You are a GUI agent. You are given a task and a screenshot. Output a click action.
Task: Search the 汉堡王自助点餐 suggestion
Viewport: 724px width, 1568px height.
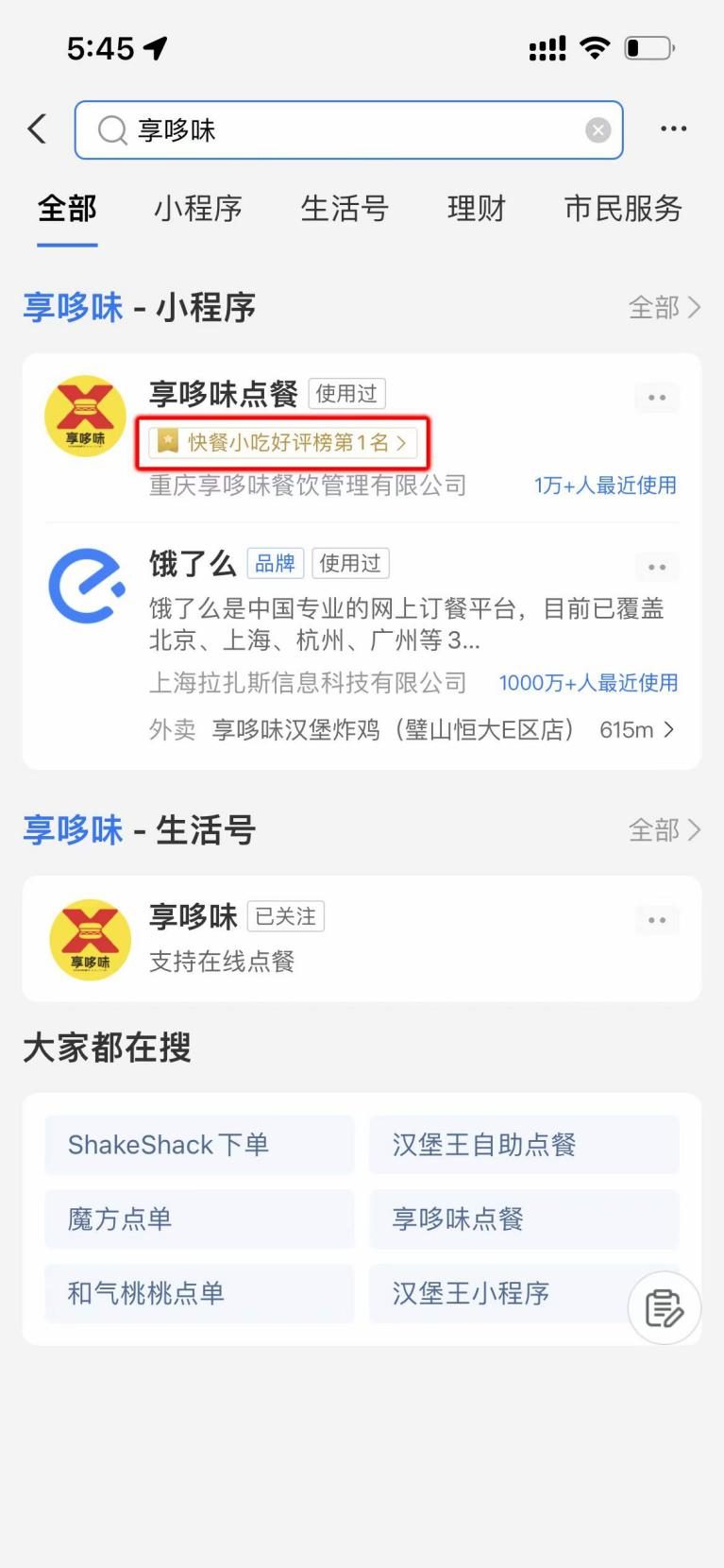tap(524, 1144)
